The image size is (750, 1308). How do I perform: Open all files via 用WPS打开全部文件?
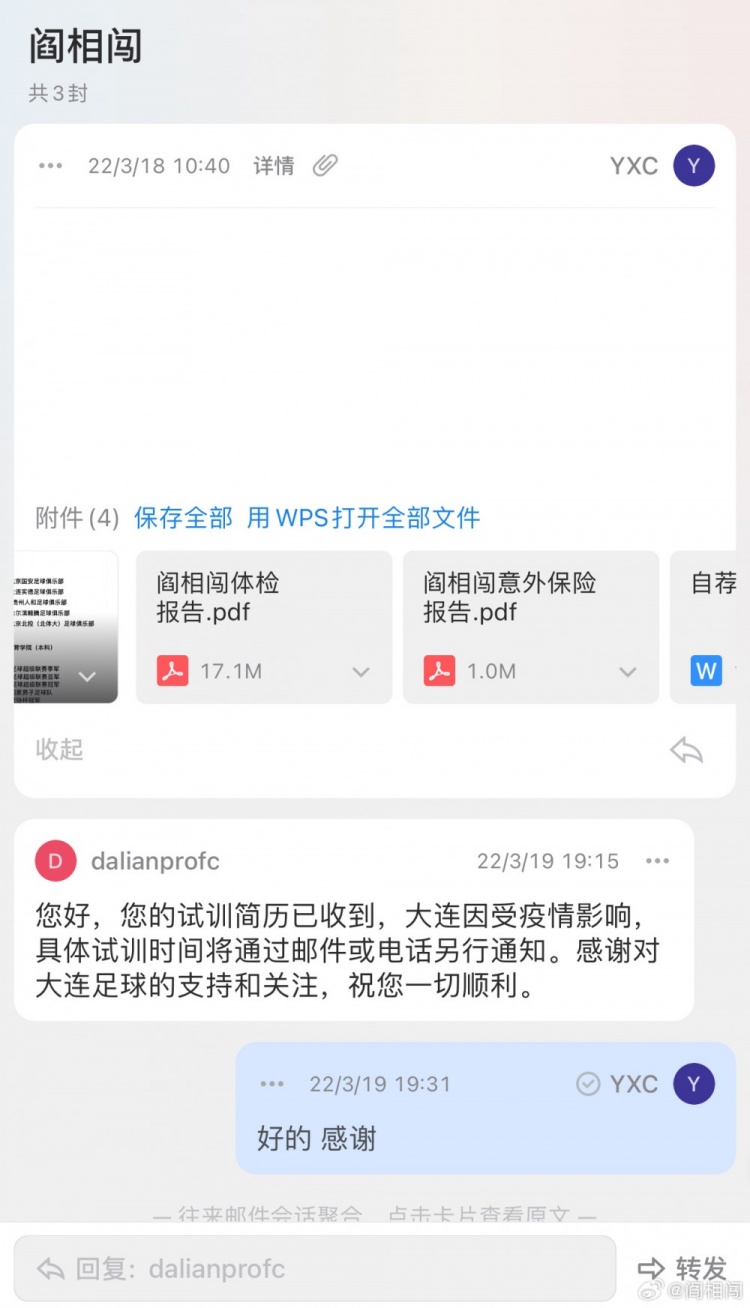coord(363,518)
